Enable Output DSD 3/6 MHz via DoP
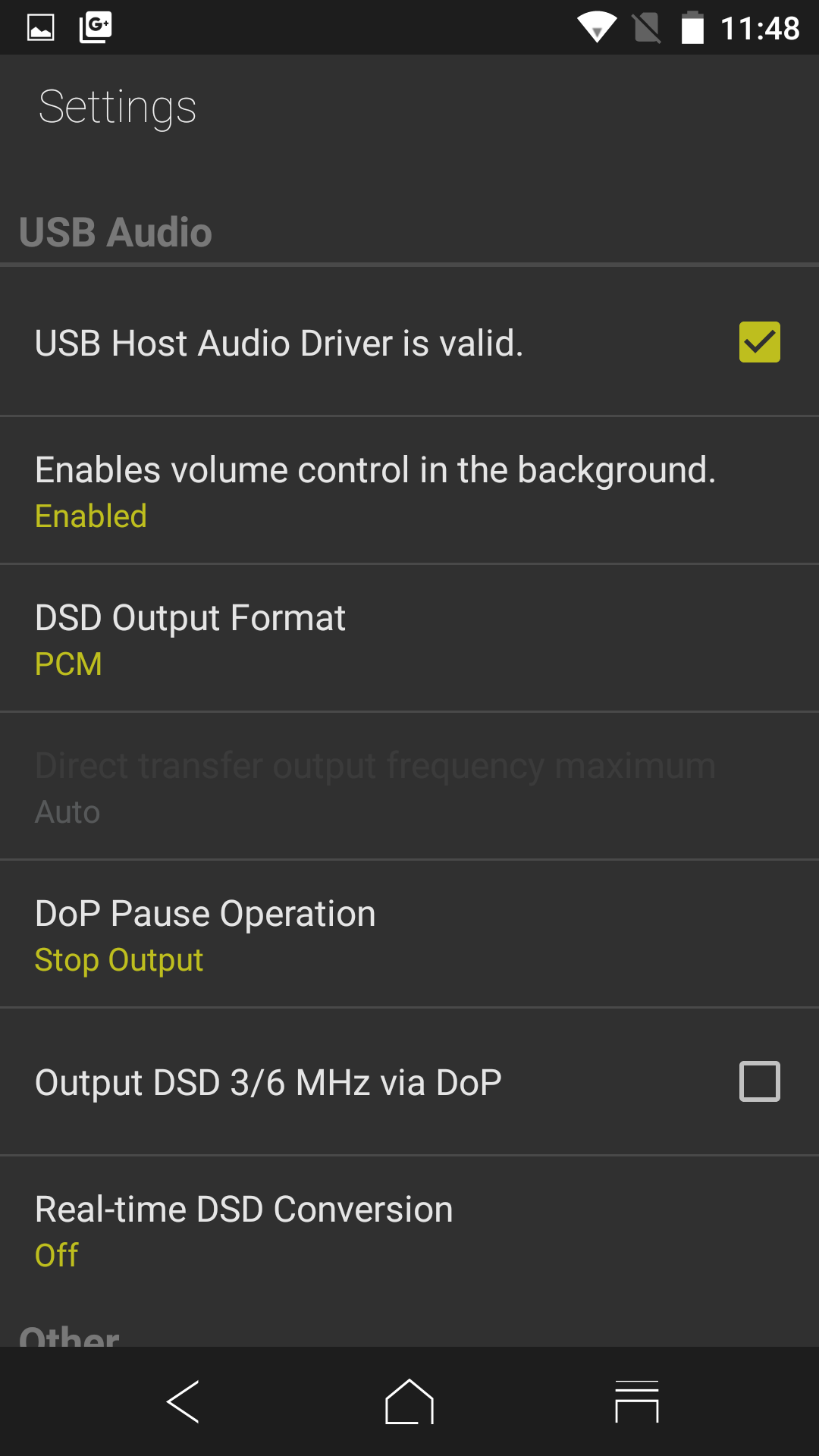The width and height of the screenshot is (819, 1456). click(759, 1081)
